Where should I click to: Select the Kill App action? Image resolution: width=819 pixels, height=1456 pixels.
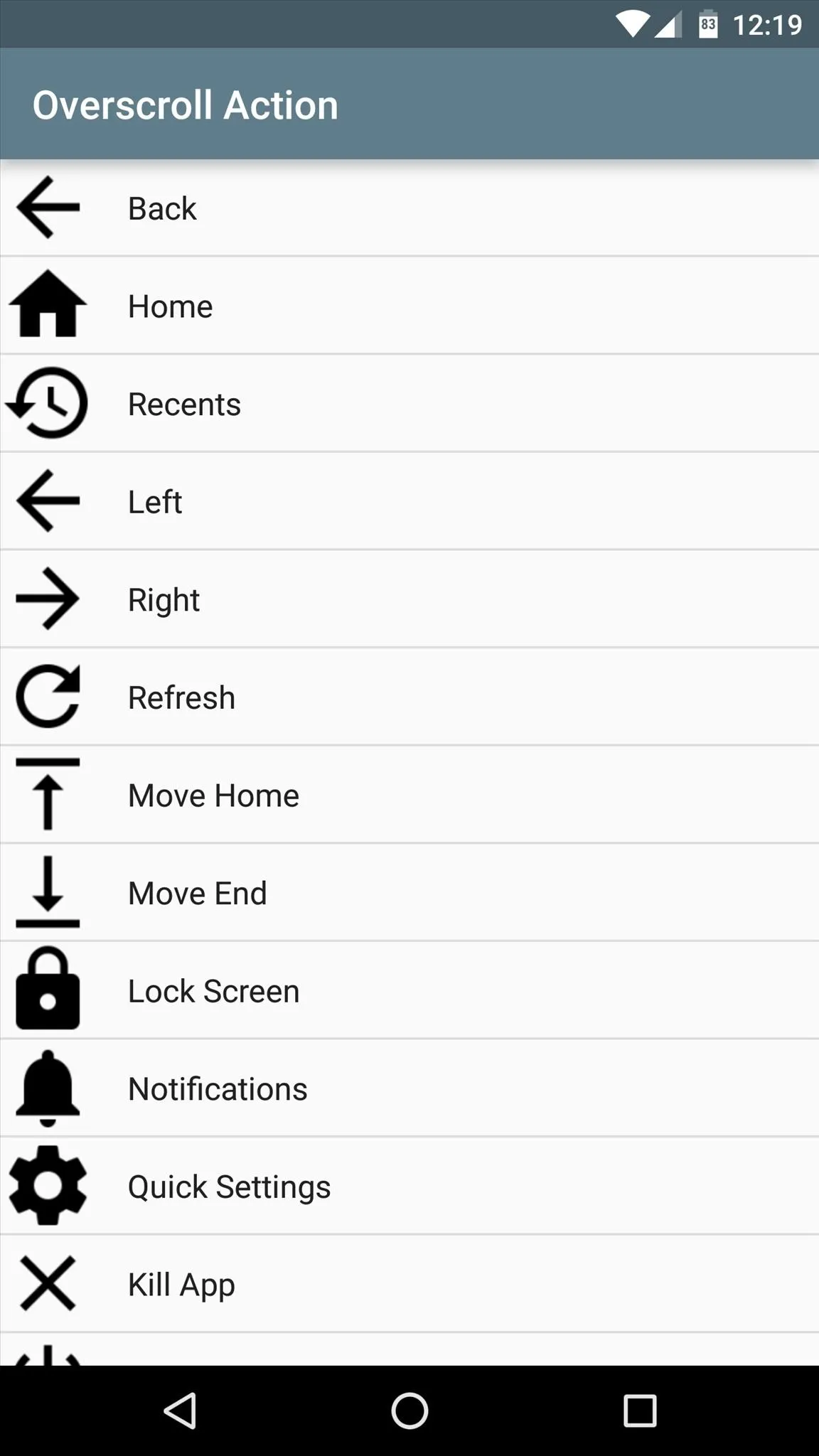[x=409, y=1284]
